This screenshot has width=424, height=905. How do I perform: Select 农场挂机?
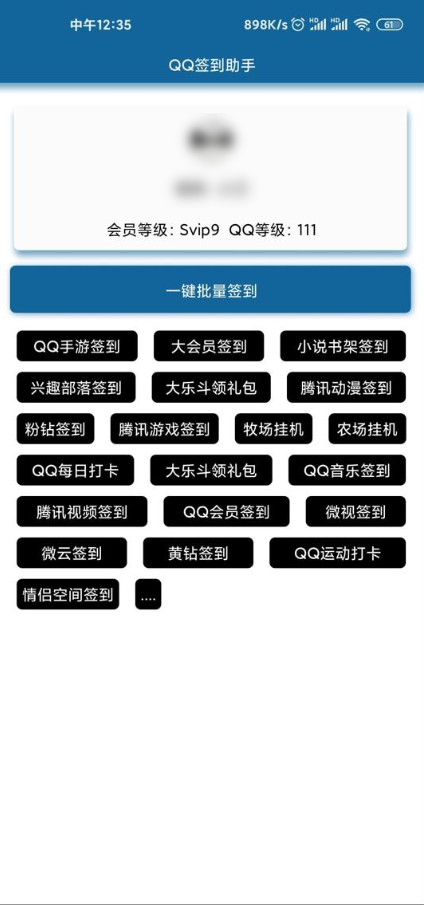pyautogui.click(x=367, y=429)
